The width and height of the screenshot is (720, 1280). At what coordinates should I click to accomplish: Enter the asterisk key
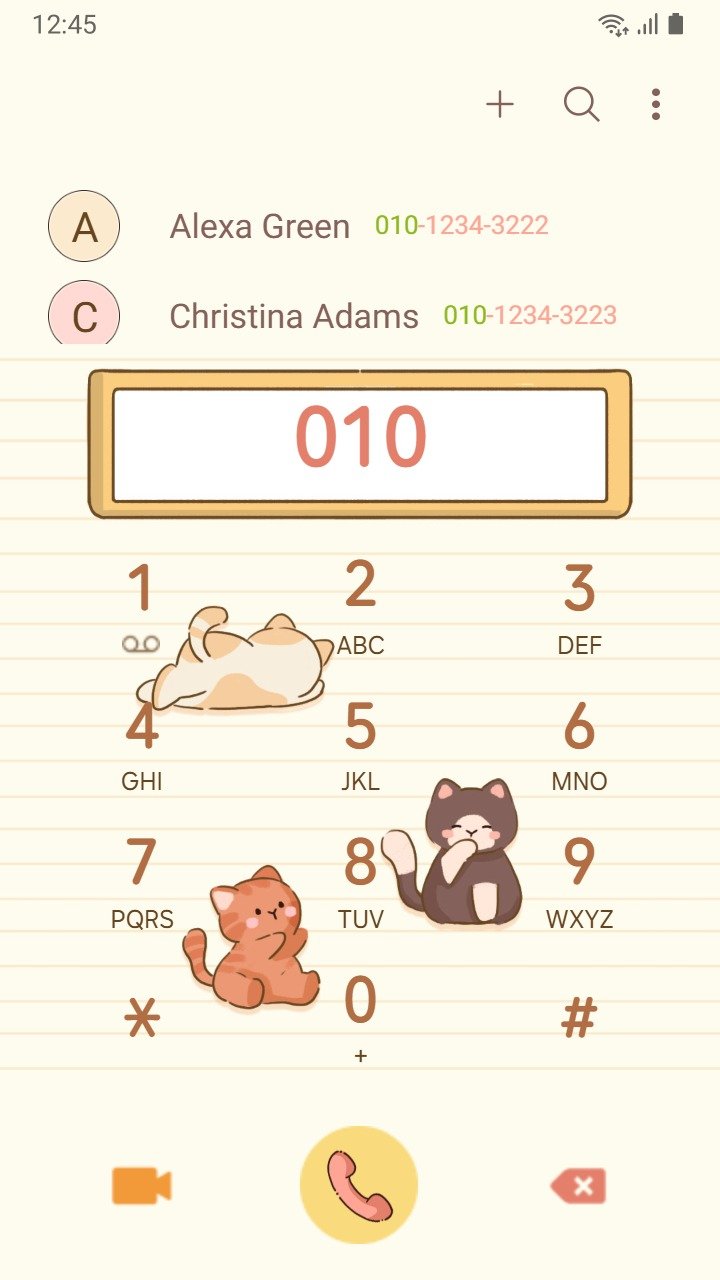pos(141,1020)
